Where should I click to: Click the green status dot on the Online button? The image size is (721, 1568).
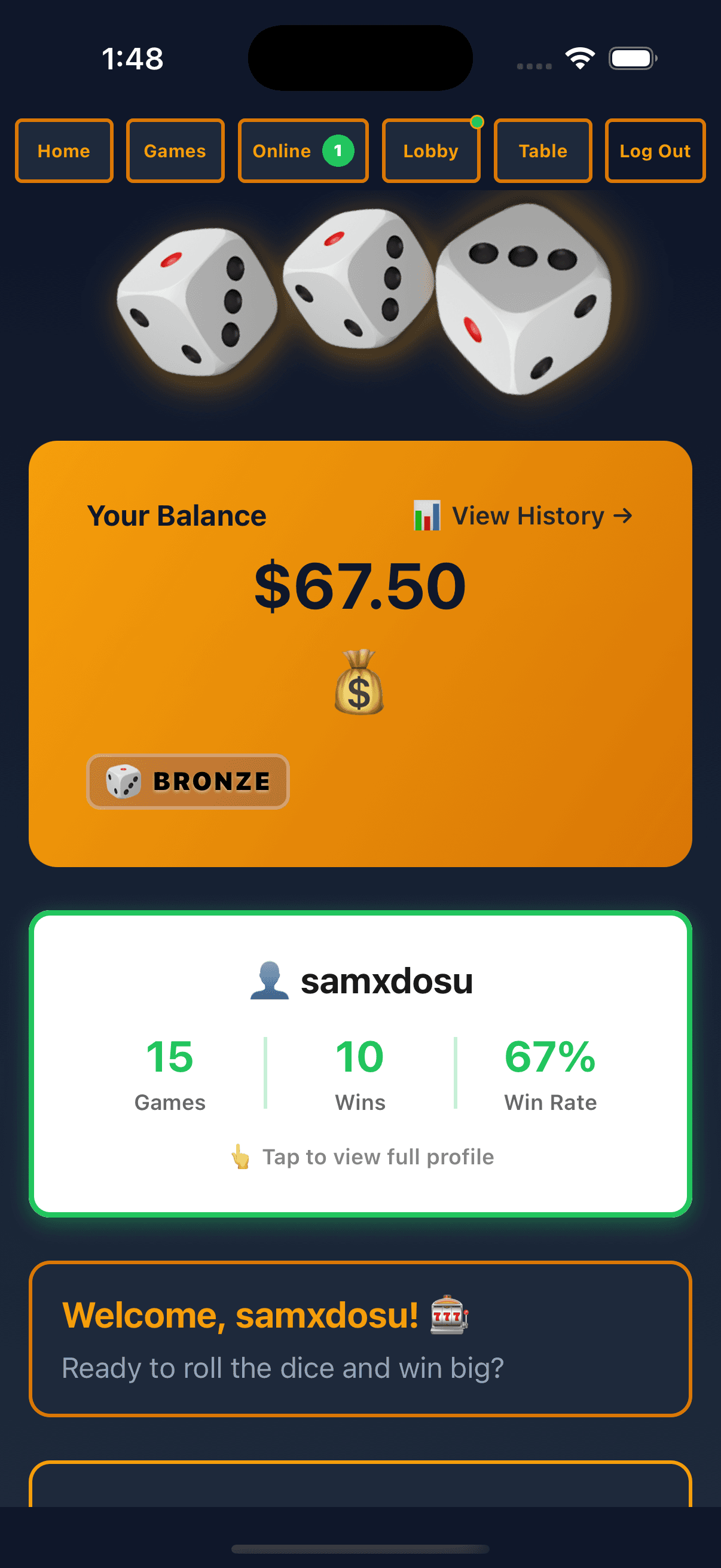tap(477, 121)
